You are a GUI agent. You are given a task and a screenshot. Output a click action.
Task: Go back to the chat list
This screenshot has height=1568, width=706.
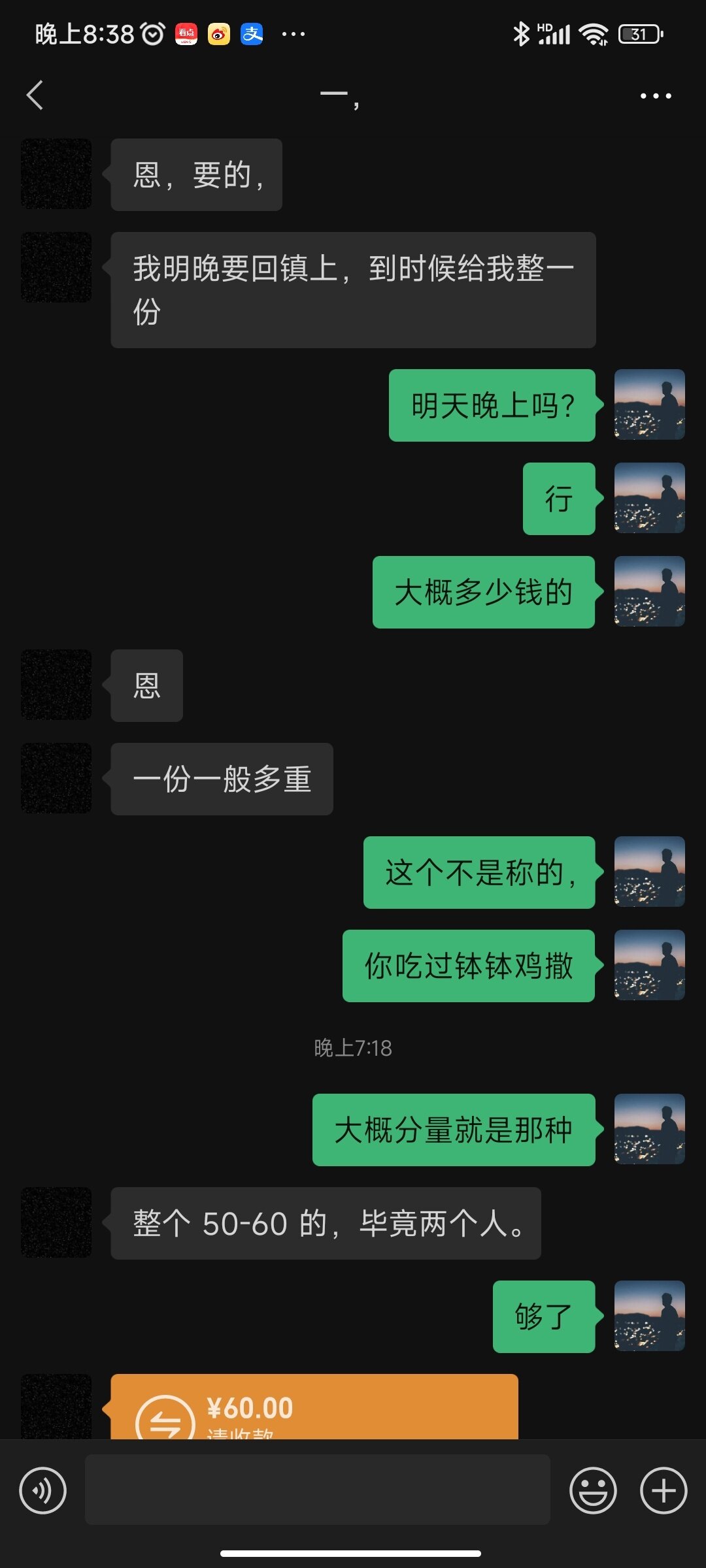point(35,95)
